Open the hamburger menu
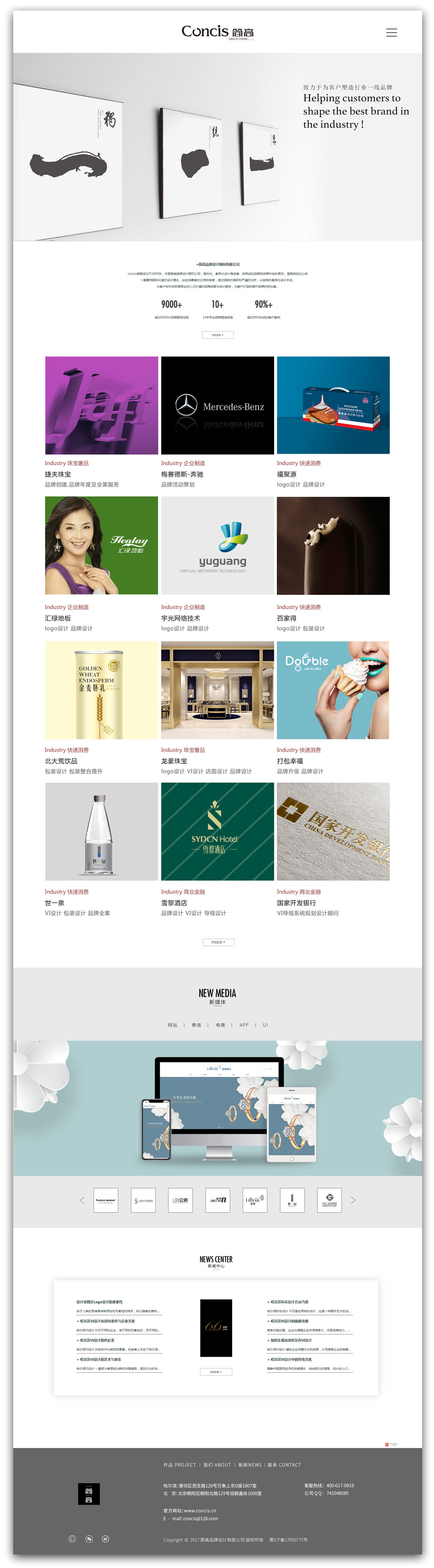 [x=391, y=33]
